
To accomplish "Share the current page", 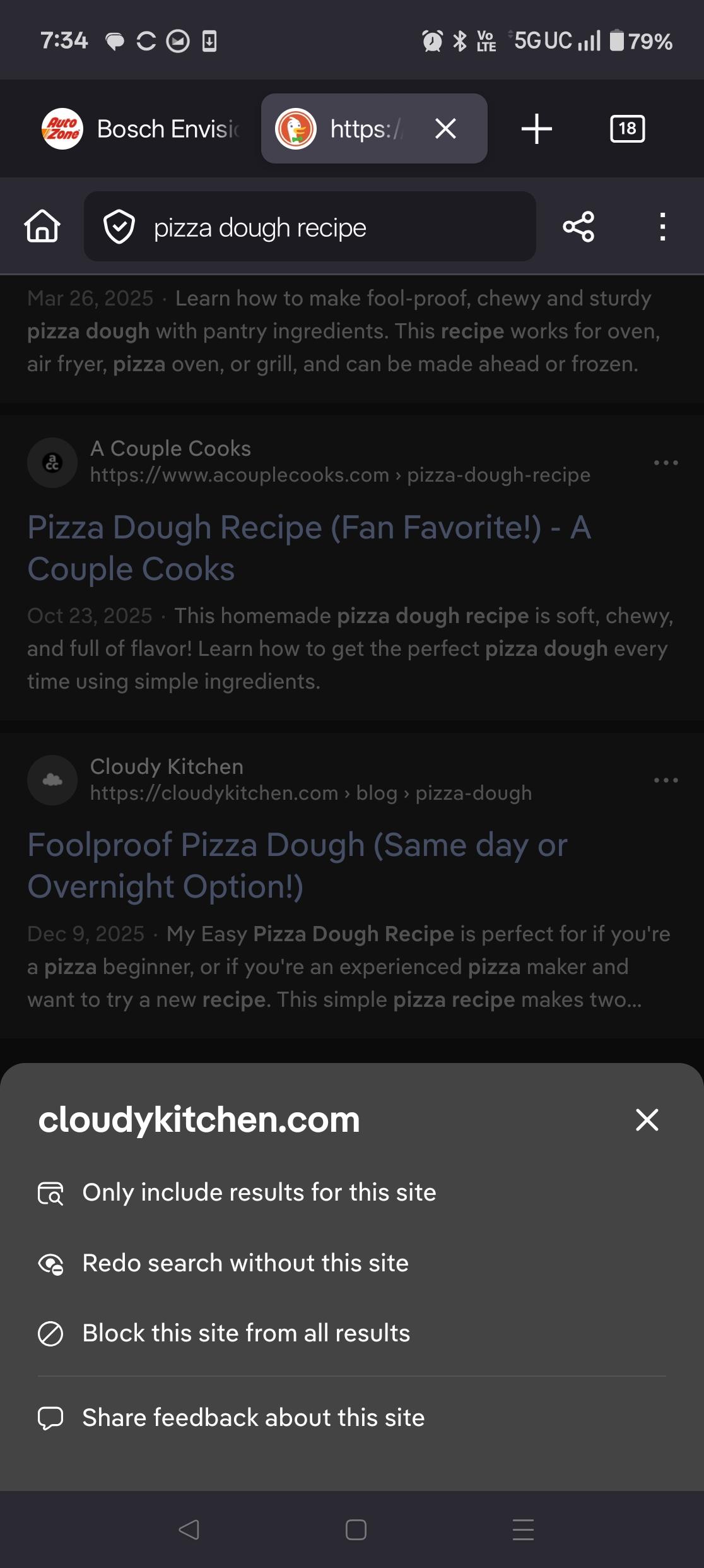I will tap(578, 227).
